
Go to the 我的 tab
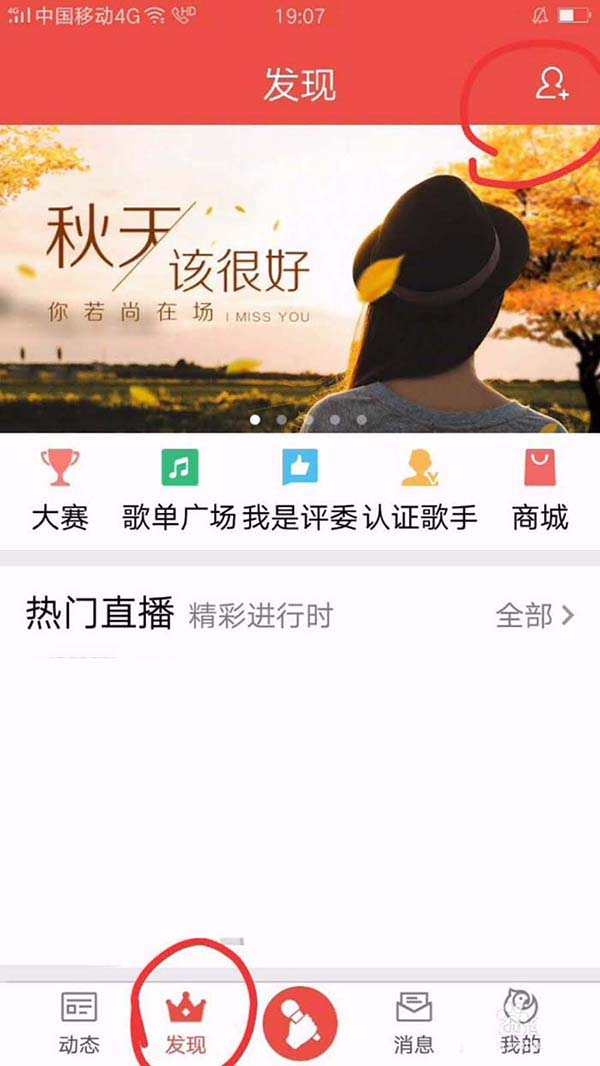pos(520,1023)
